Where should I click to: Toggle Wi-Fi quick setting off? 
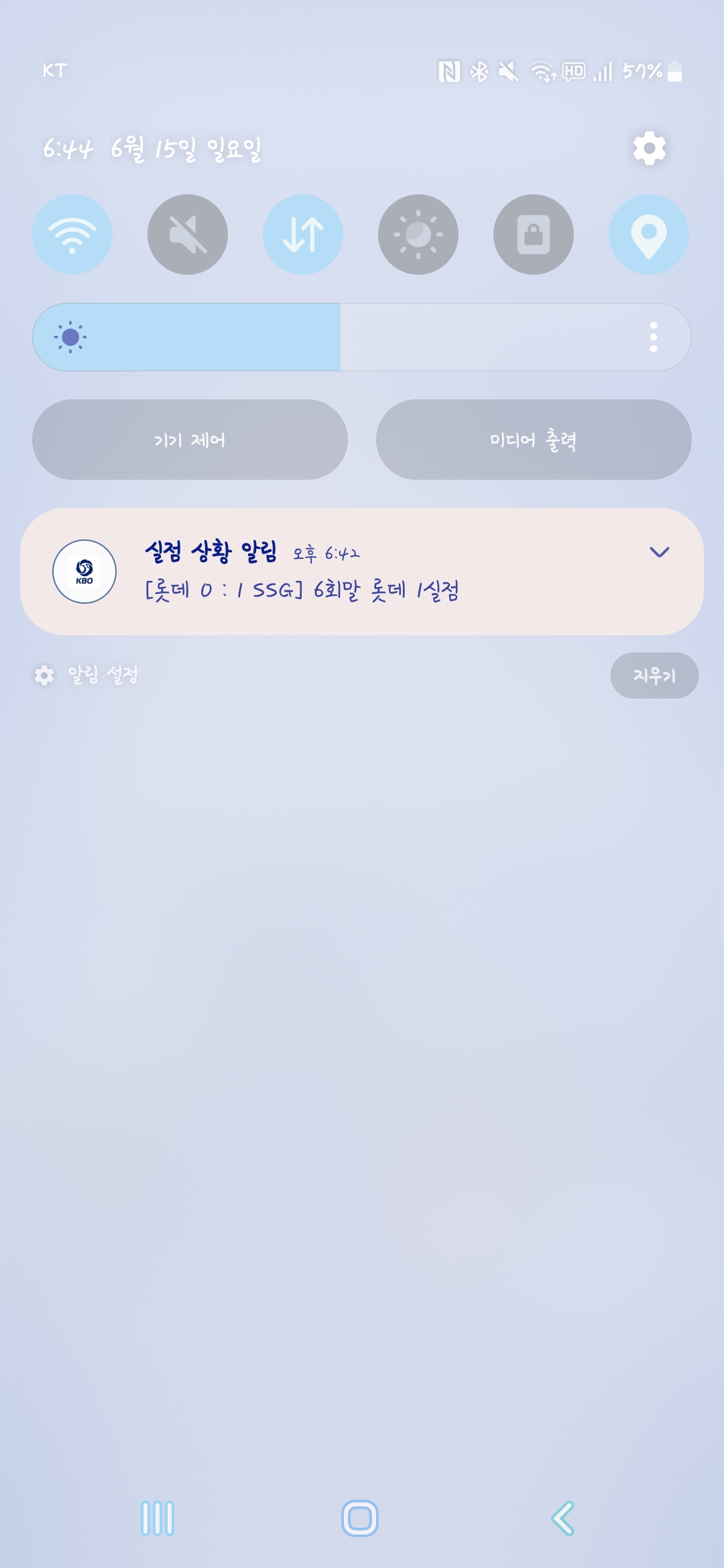pos(72,235)
